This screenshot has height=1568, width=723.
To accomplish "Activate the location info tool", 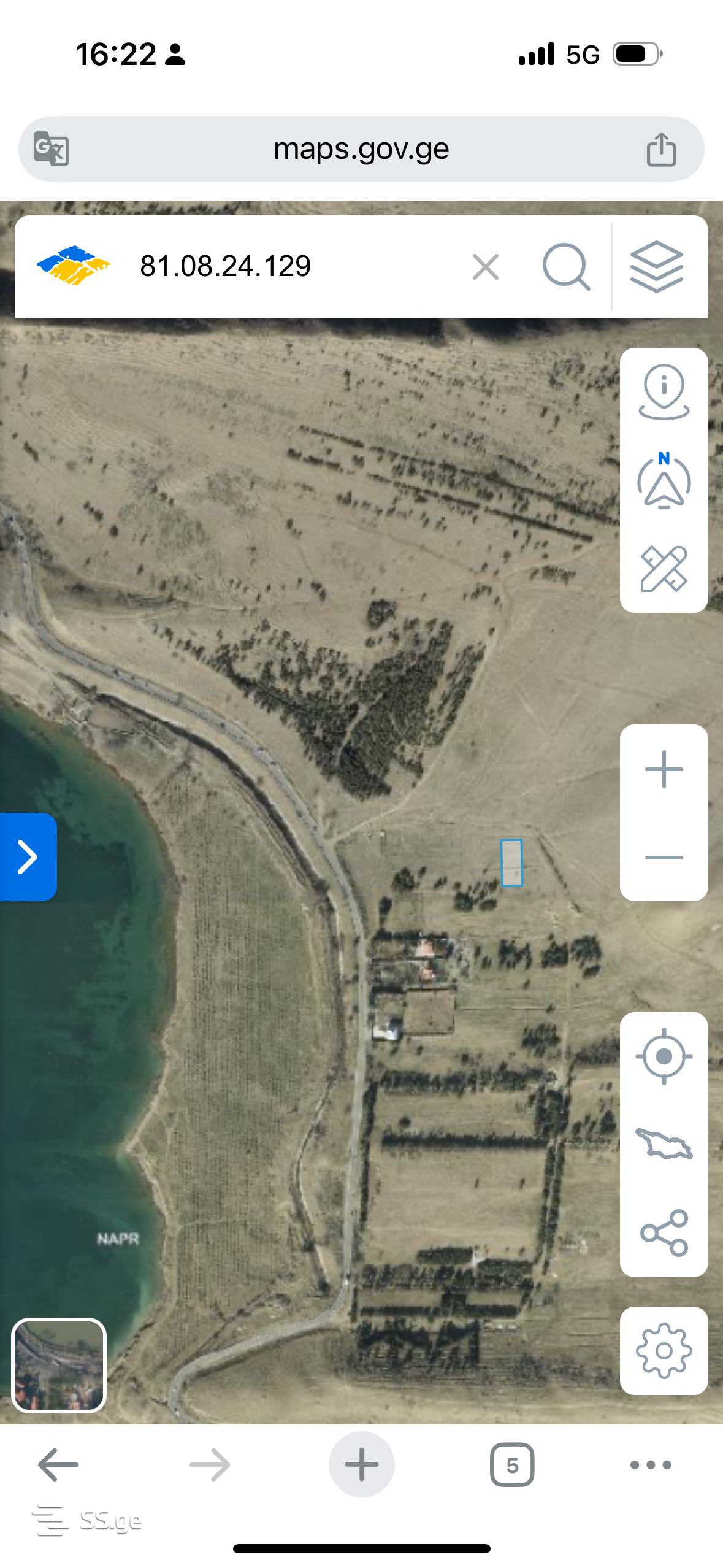I will tap(664, 391).
